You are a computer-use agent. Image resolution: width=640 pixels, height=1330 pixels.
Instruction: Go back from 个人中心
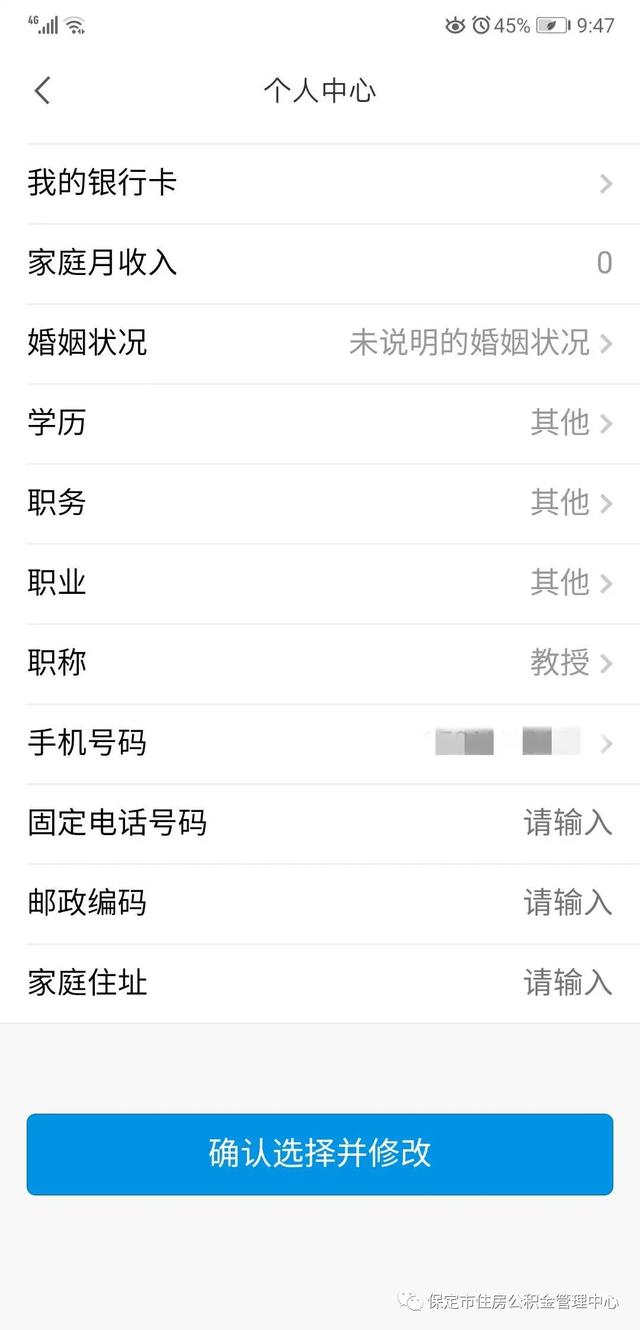click(42, 91)
